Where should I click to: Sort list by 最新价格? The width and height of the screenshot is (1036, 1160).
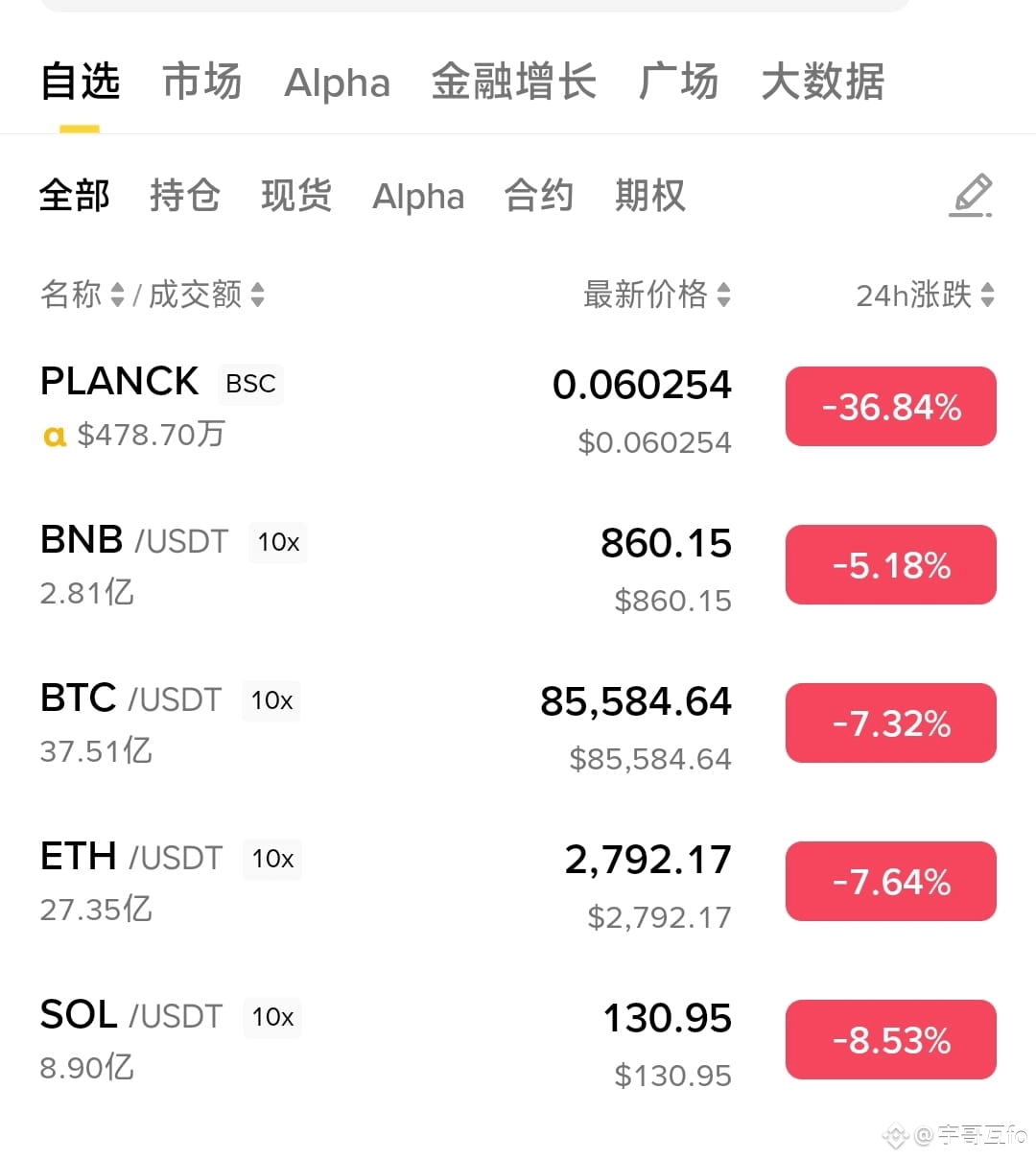pos(657,295)
